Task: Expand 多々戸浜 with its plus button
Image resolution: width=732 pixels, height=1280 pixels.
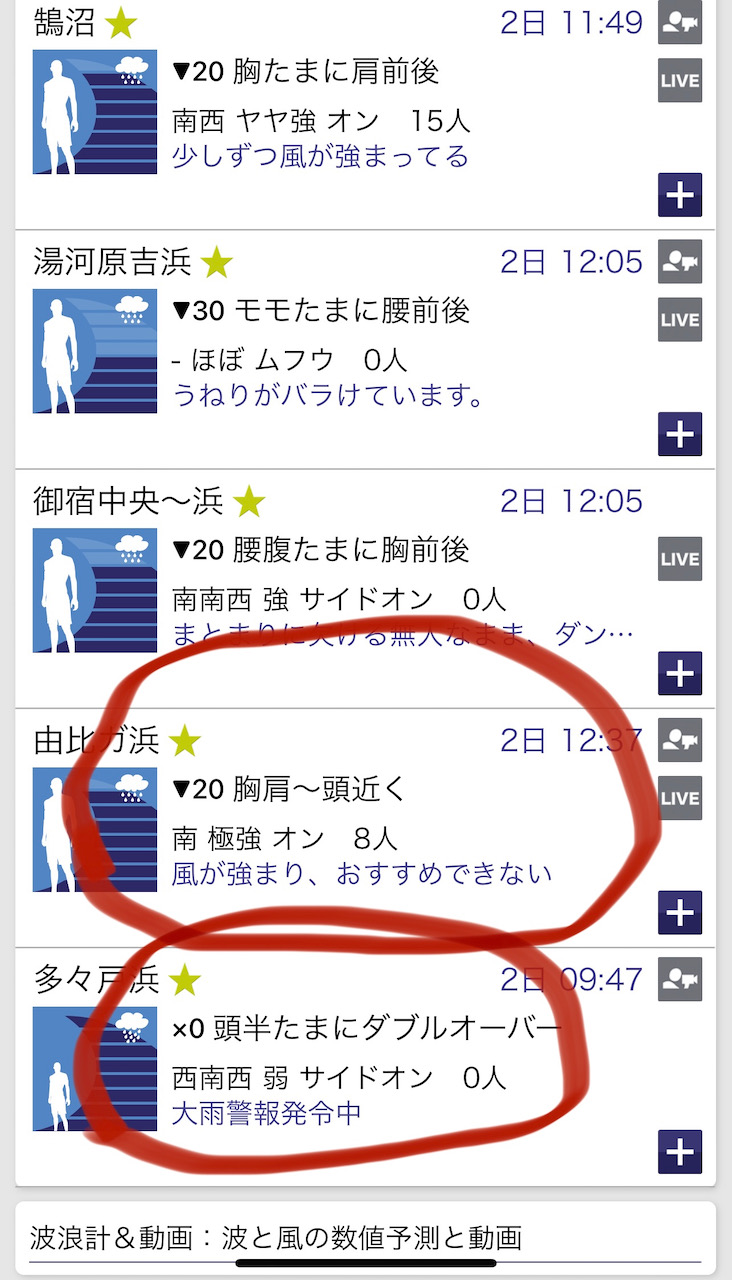Action: (x=680, y=1151)
